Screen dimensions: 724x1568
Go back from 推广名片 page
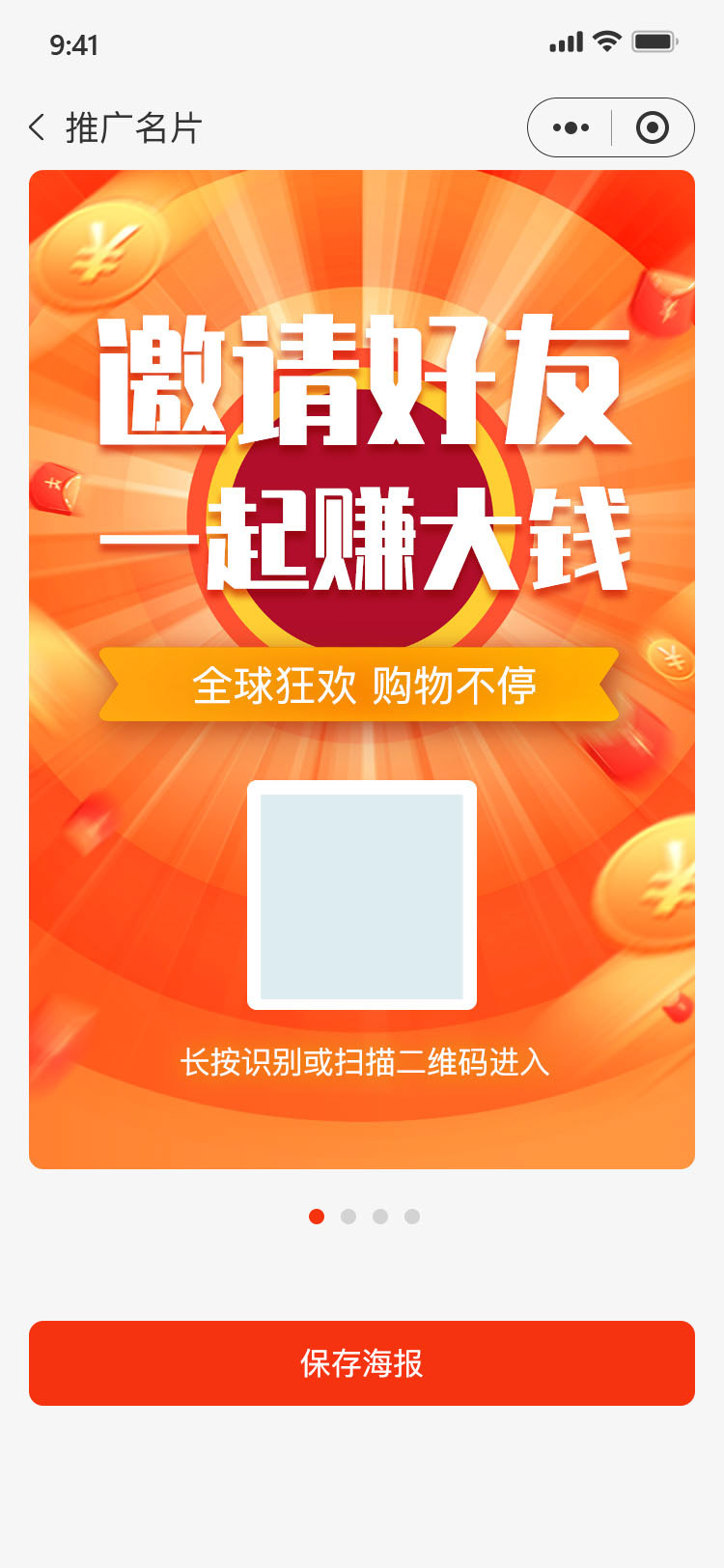[38, 127]
